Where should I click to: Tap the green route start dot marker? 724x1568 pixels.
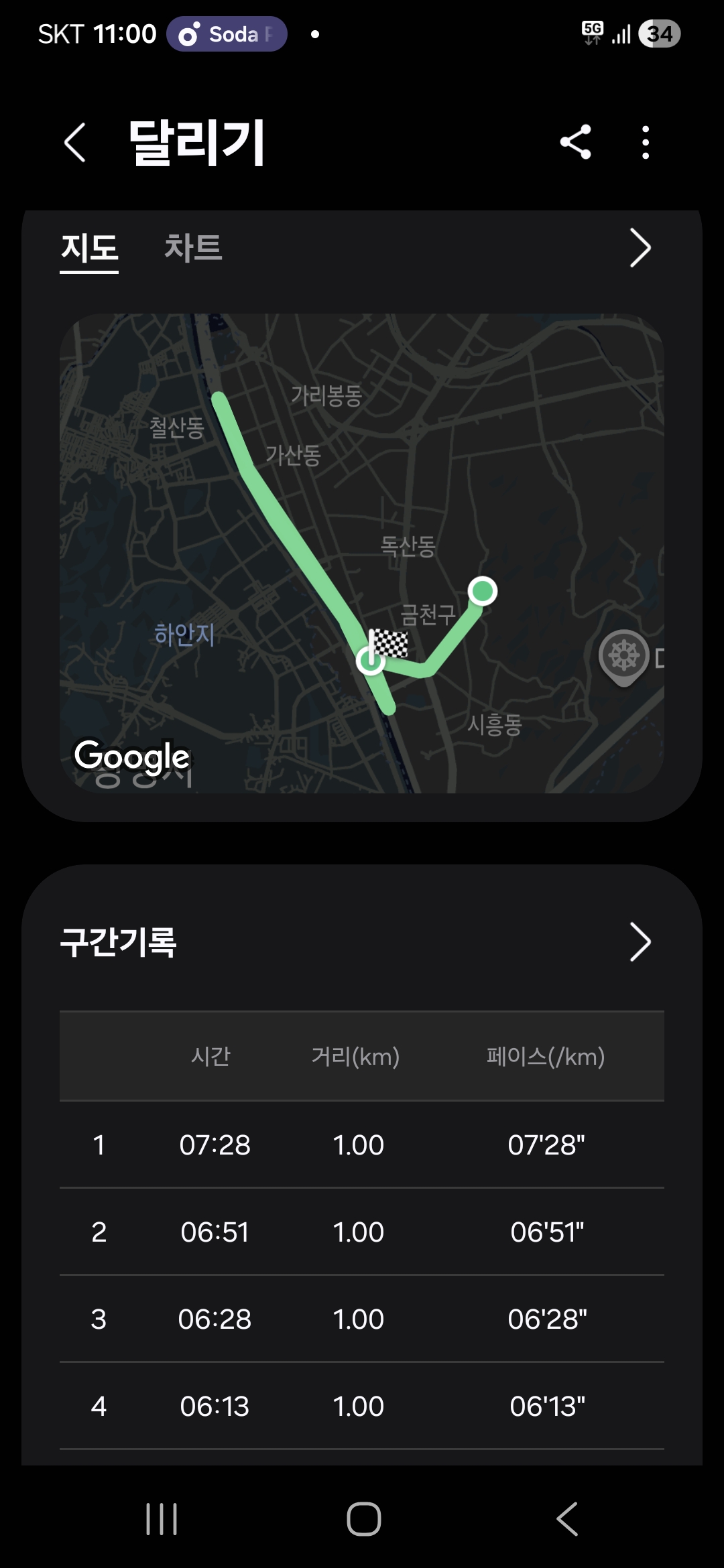(x=483, y=591)
